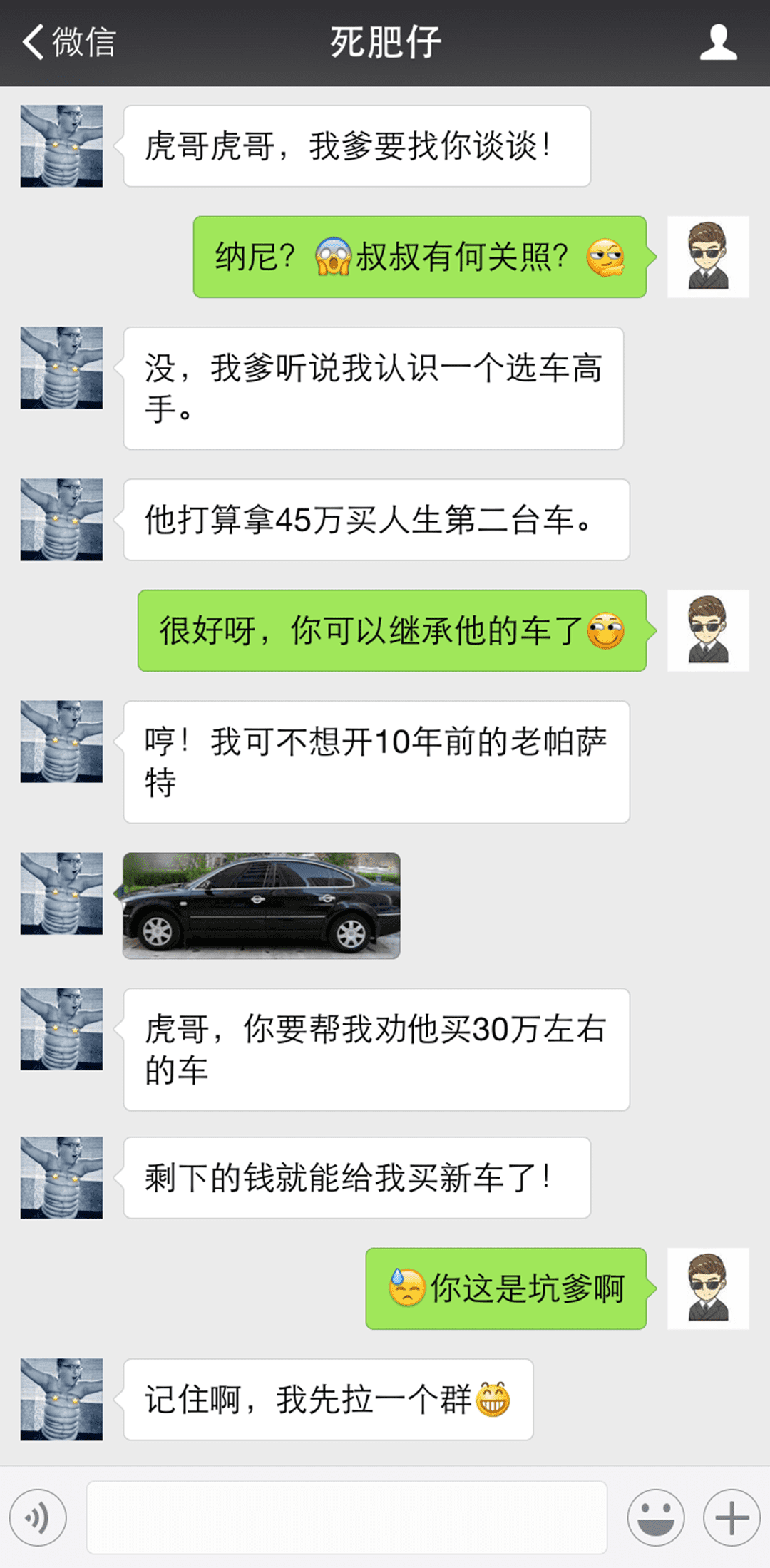770x1568 pixels.
Task: Go back to the 微信 chat list
Action: tap(68, 43)
